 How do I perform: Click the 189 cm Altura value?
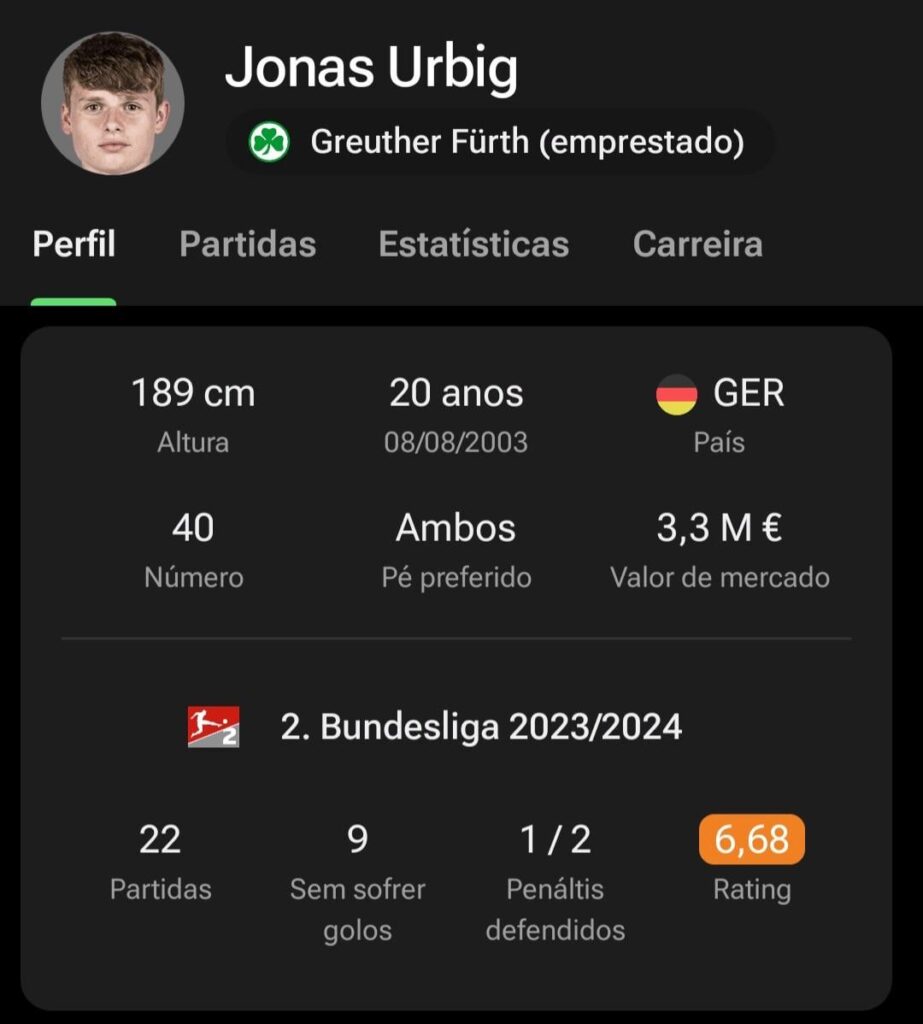pyautogui.click(x=193, y=393)
